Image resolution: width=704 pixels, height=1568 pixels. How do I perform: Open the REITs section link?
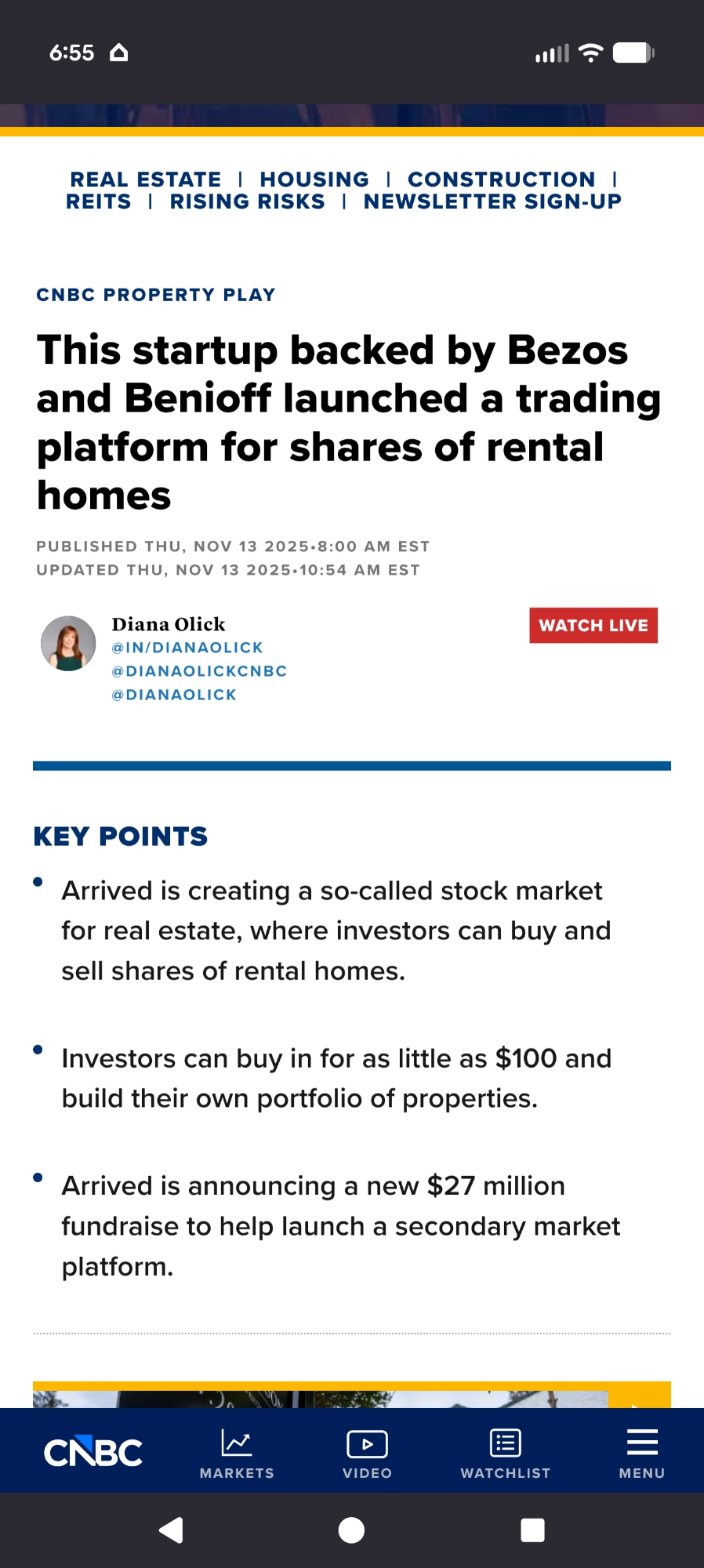click(x=99, y=201)
